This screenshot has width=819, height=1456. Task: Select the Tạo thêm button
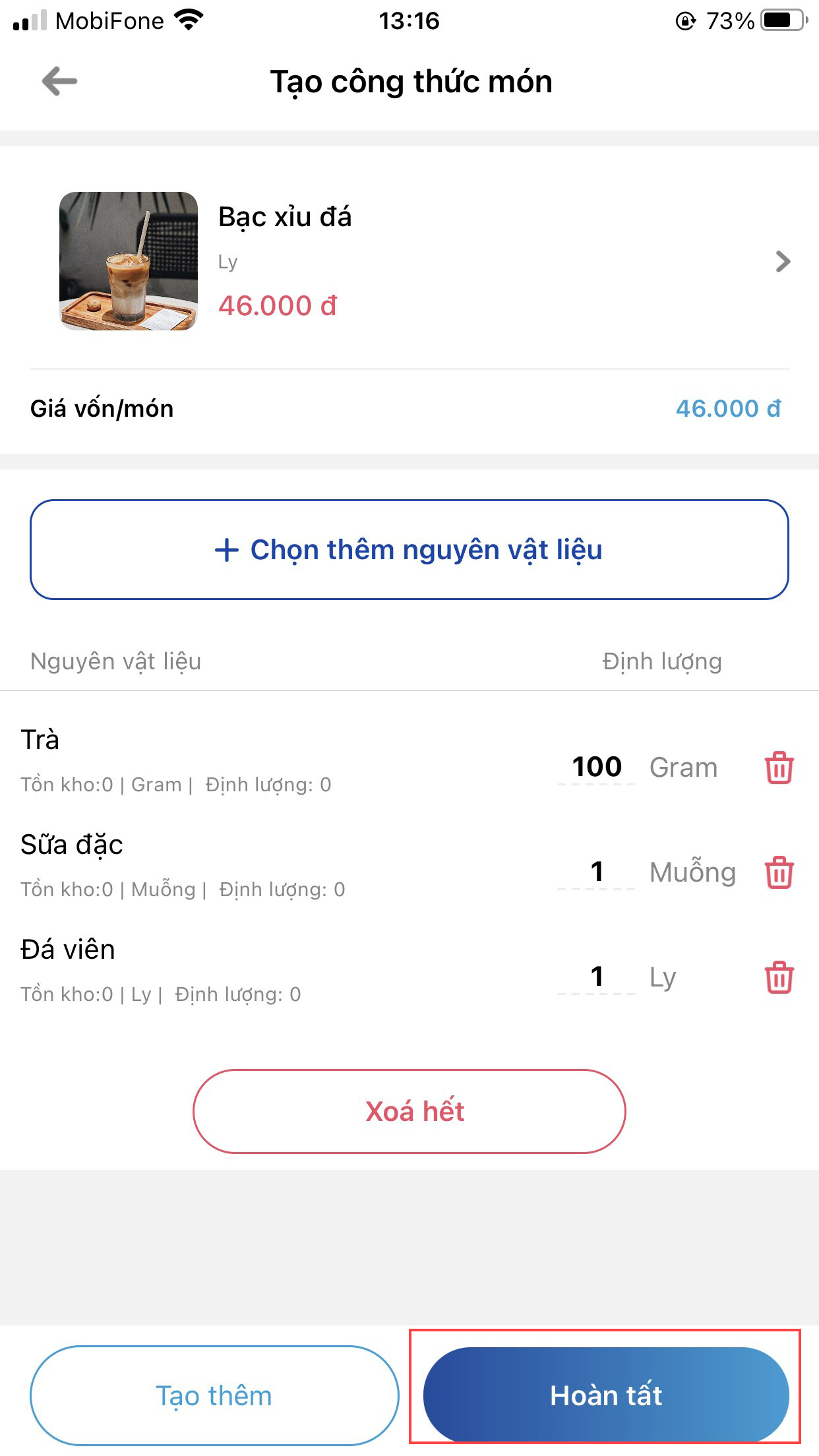click(214, 1396)
